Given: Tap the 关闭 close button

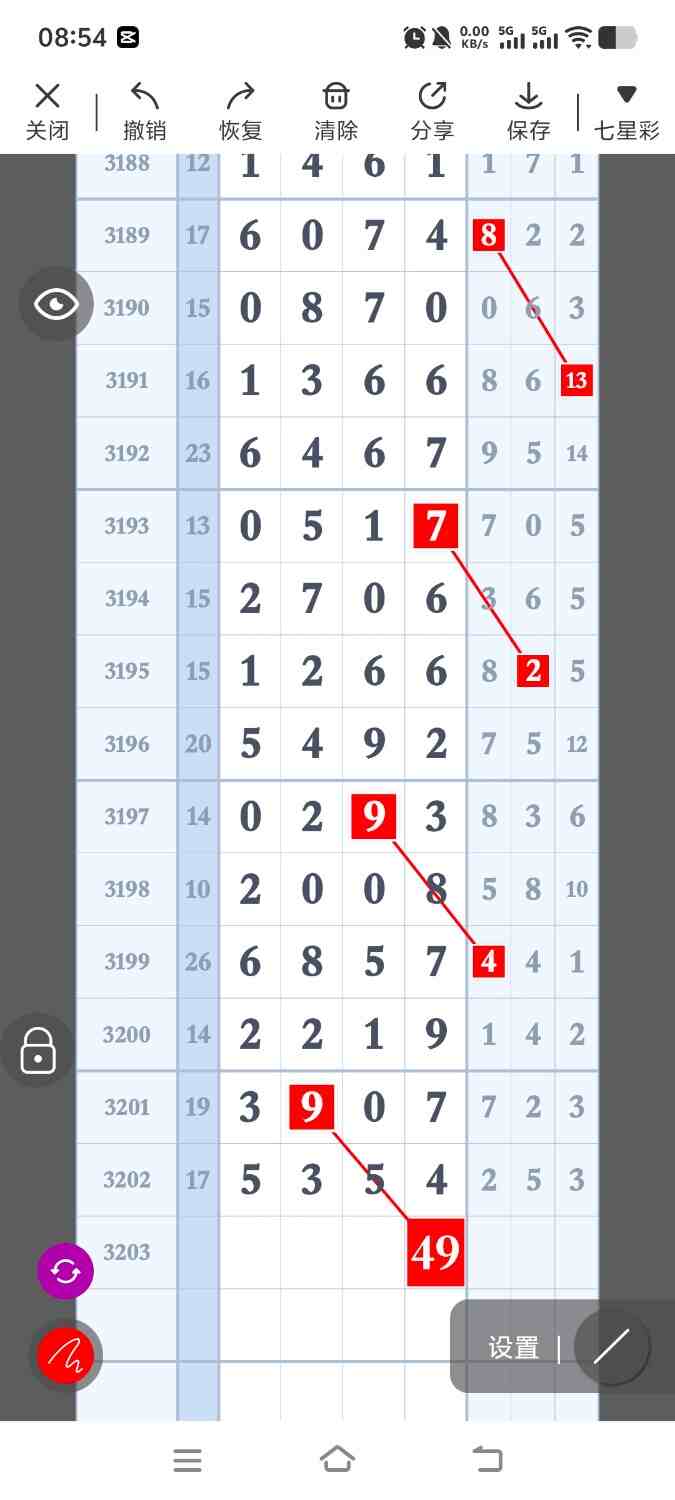Looking at the screenshot, I should coord(47,111).
